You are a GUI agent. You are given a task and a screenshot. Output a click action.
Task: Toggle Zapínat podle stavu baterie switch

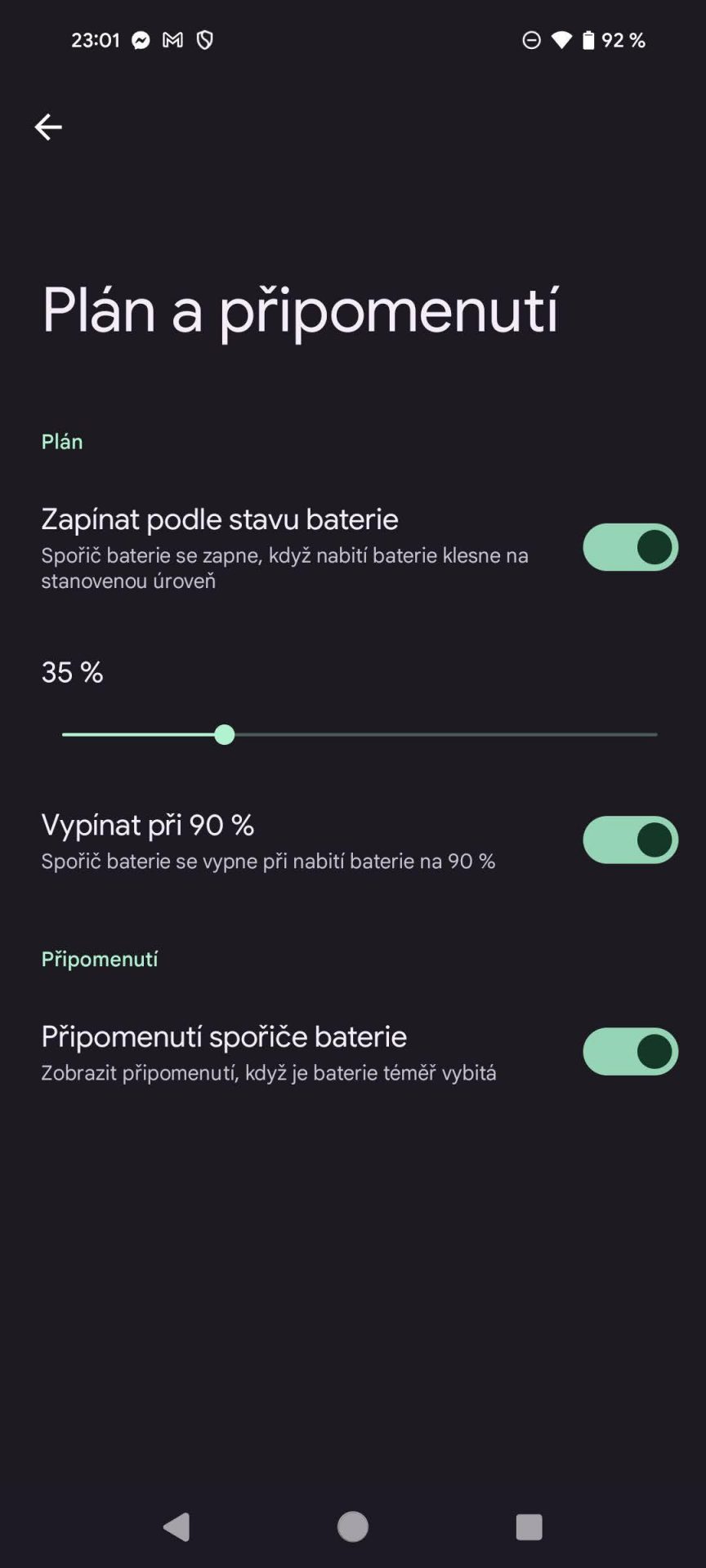pyautogui.click(x=630, y=547)
